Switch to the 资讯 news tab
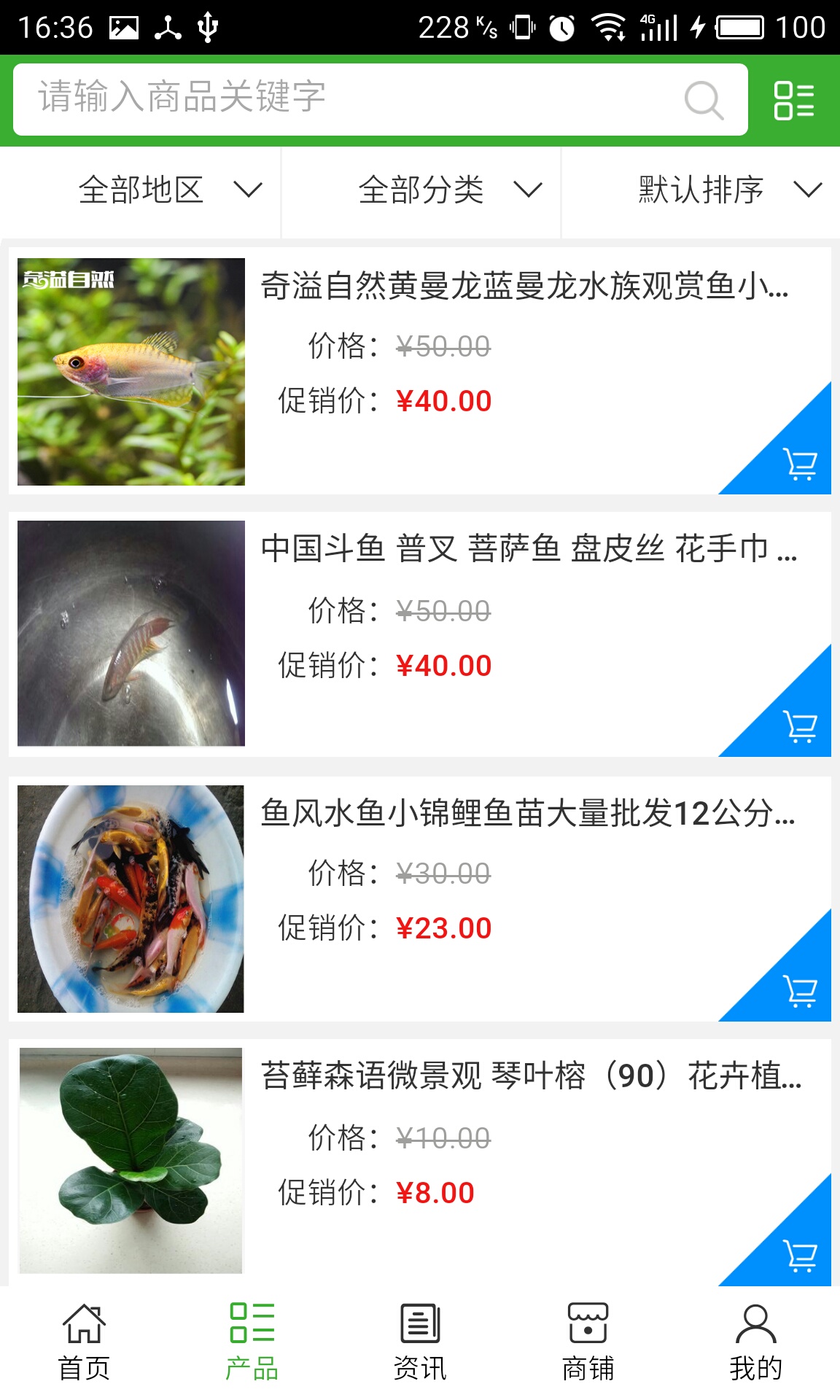 point(420,1342)
